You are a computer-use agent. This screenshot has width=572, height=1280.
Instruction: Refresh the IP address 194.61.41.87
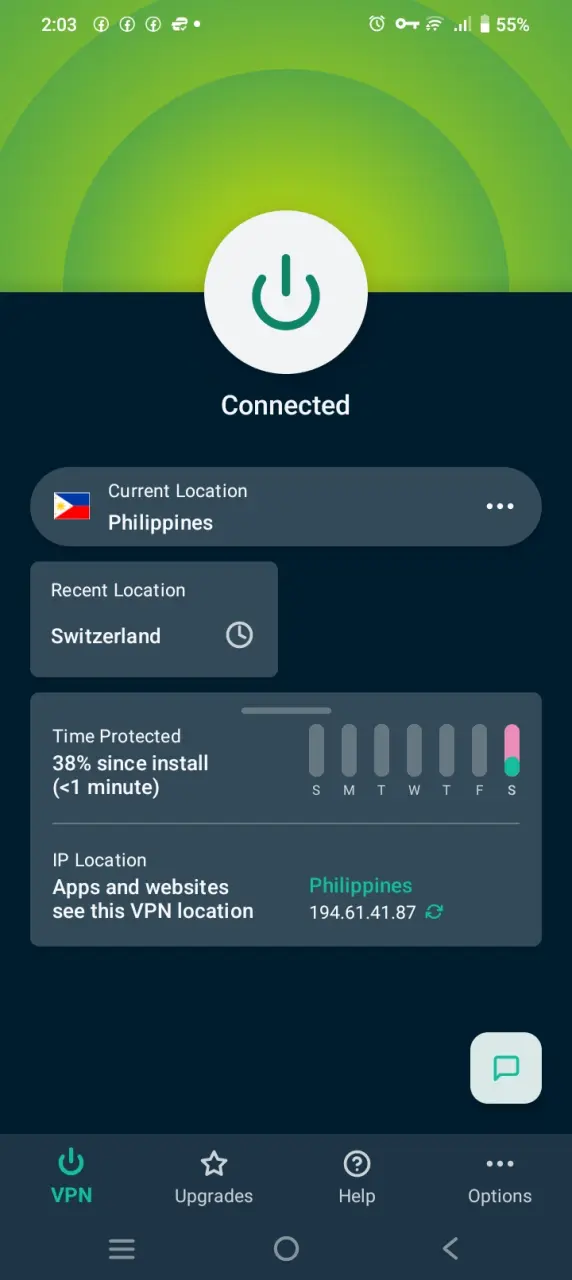click(434, 912)
